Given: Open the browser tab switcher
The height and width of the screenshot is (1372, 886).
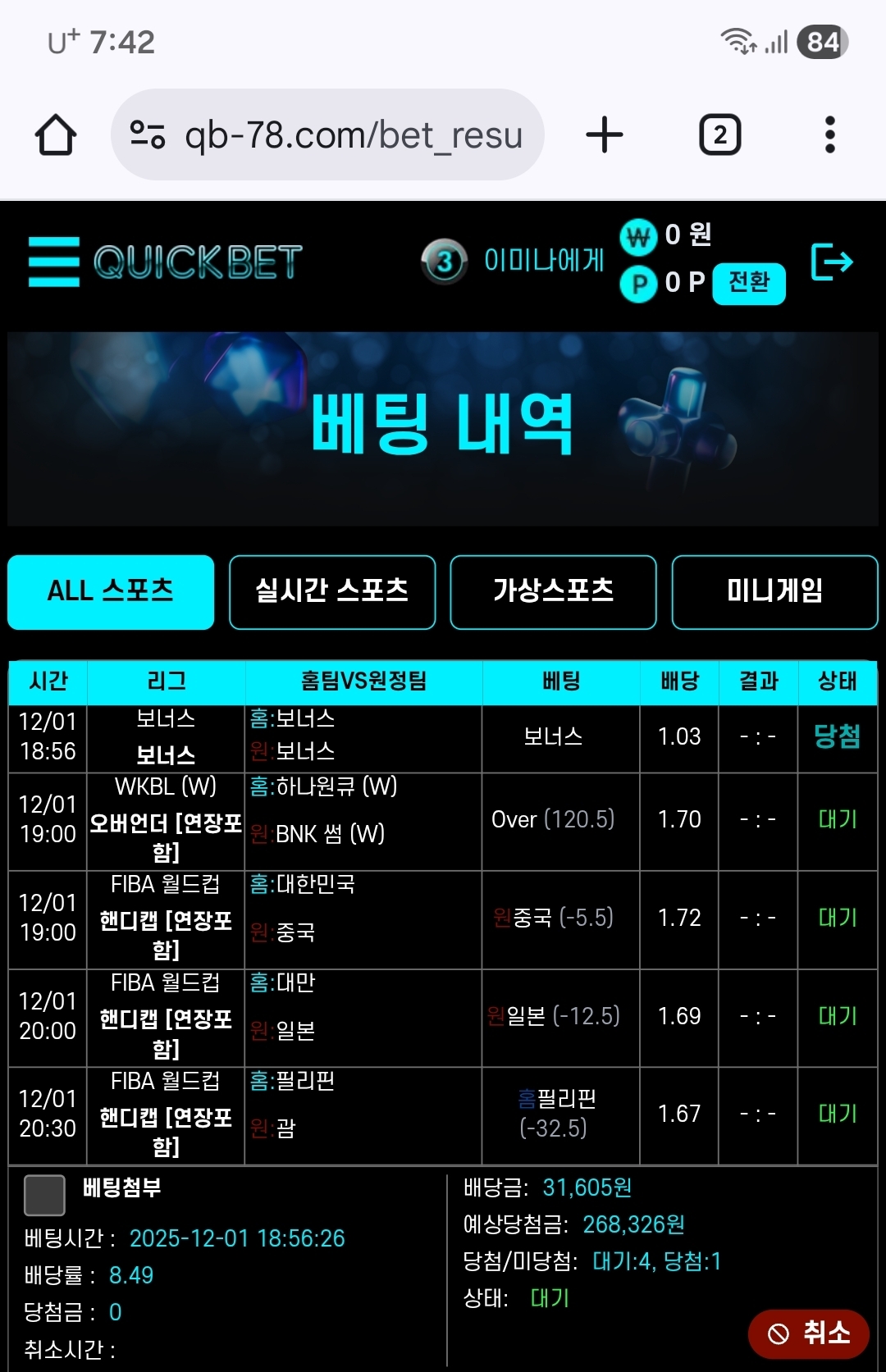Looking at the screenshot, I should pyautogui.click(x=719, y=135).
